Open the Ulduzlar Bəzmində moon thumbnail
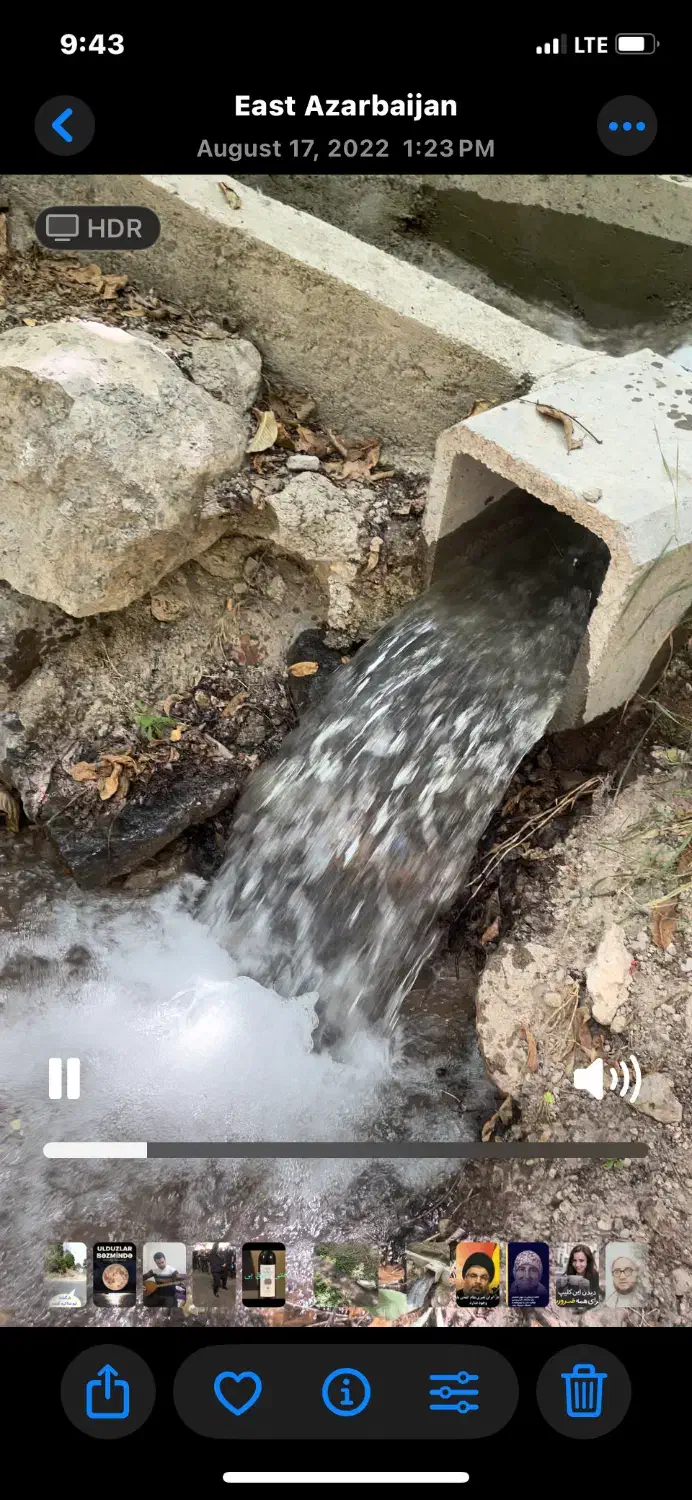 pyautogui.click(x=115, y=1275)
